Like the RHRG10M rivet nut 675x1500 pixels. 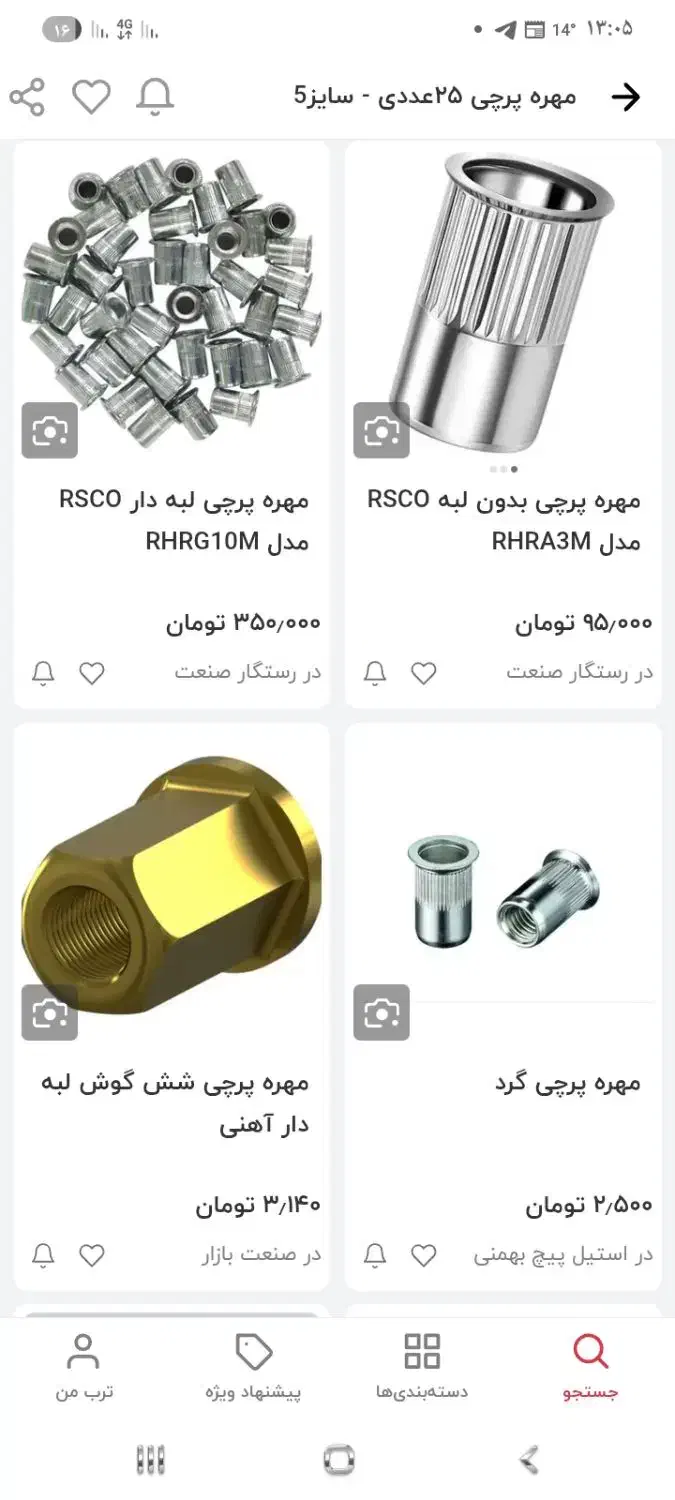point(92,673)
